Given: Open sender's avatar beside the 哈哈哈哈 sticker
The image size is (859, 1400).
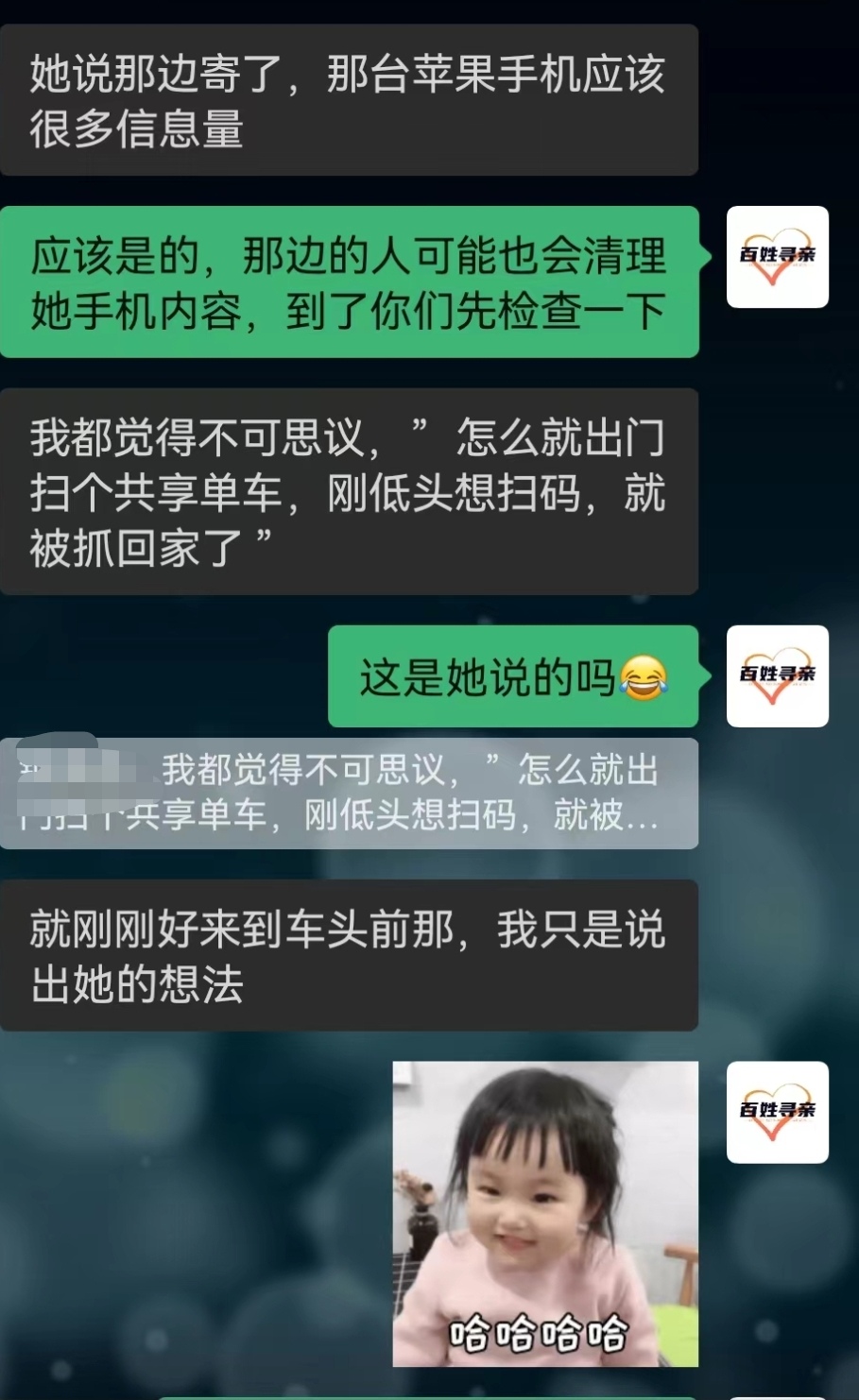Looking at the screenshot, I should pos(777,1112).
